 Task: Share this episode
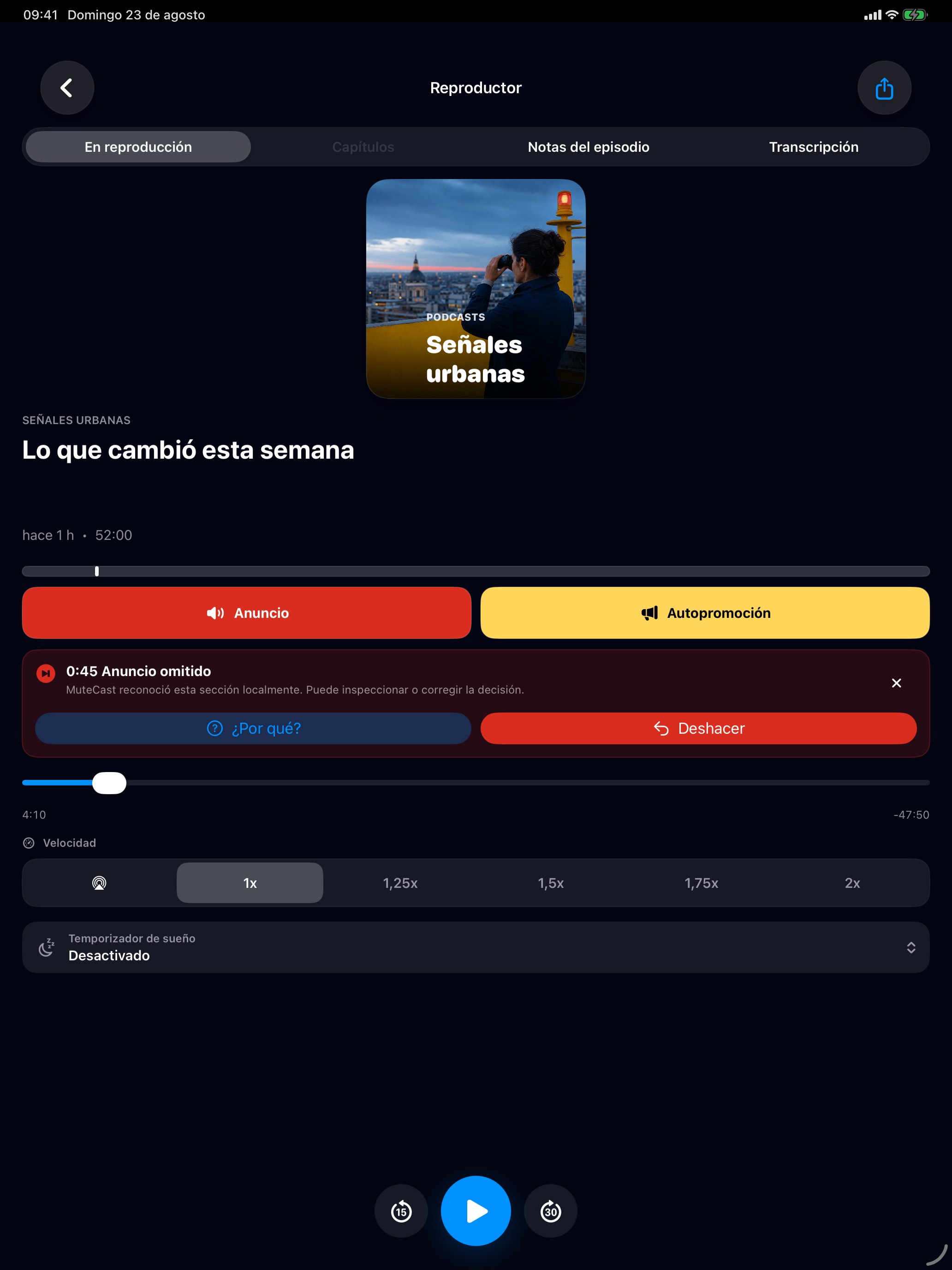click(884, 88)
